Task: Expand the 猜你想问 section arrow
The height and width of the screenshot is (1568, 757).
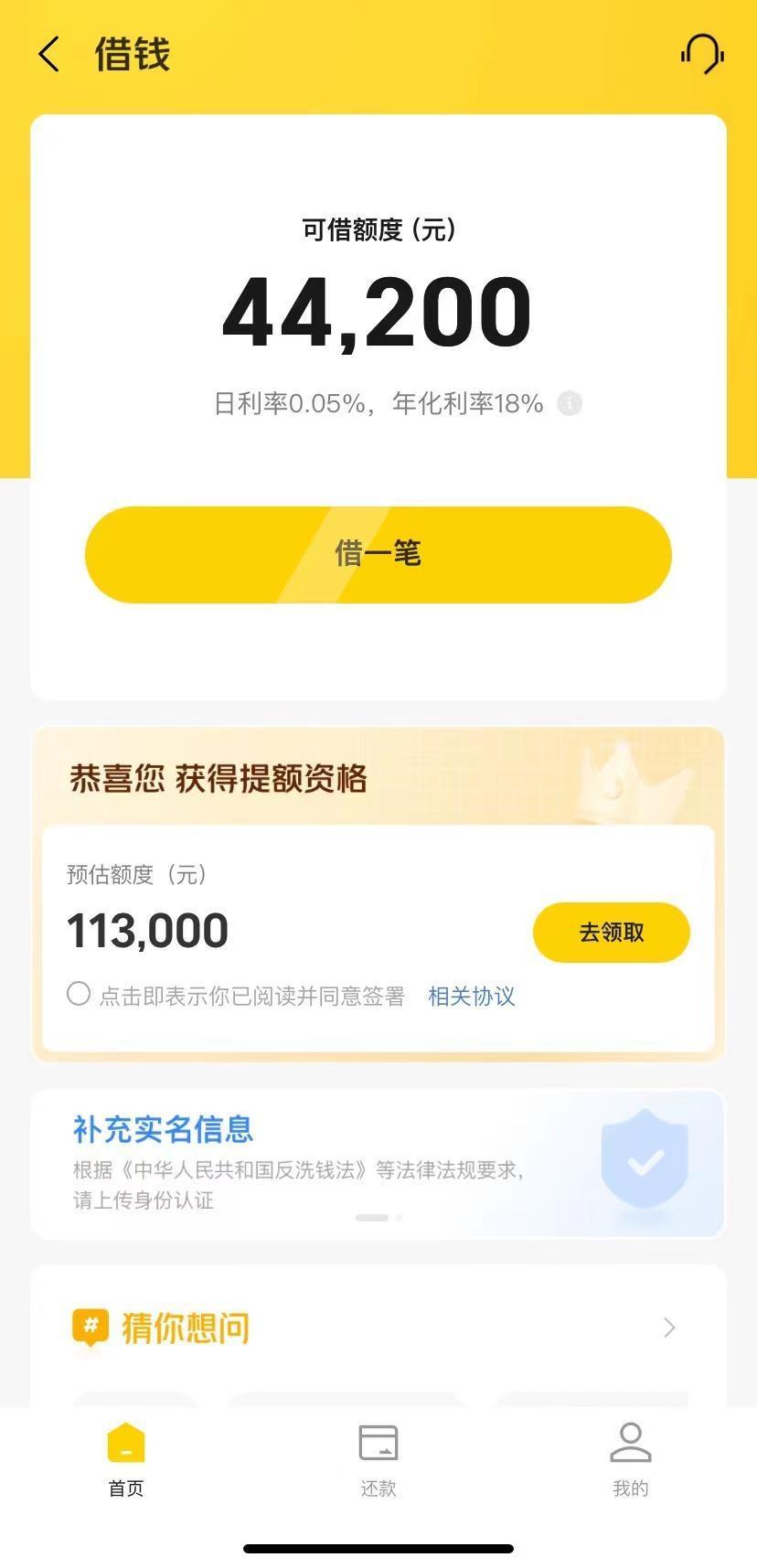Action: tap(669, 1327)
